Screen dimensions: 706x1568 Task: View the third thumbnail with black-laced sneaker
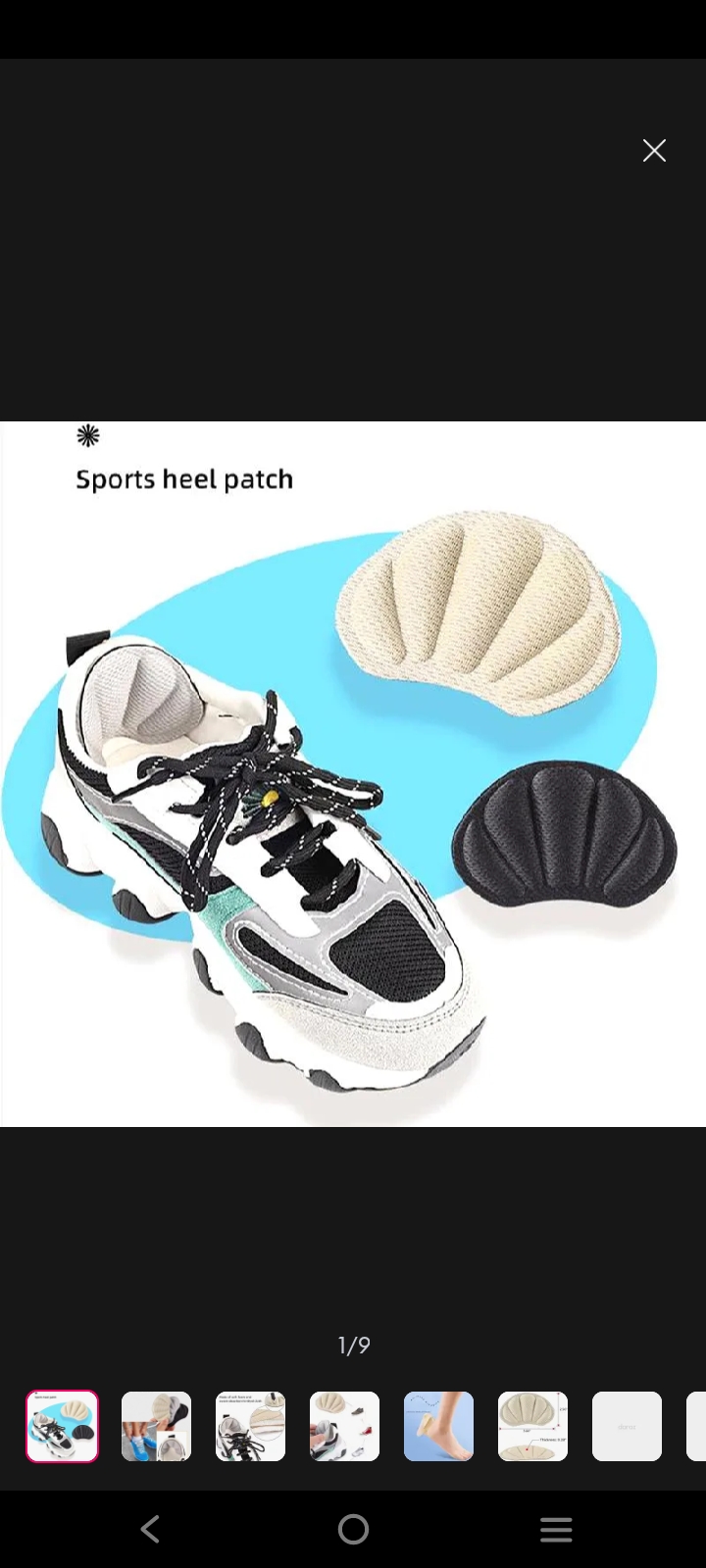click(250, 1426)
